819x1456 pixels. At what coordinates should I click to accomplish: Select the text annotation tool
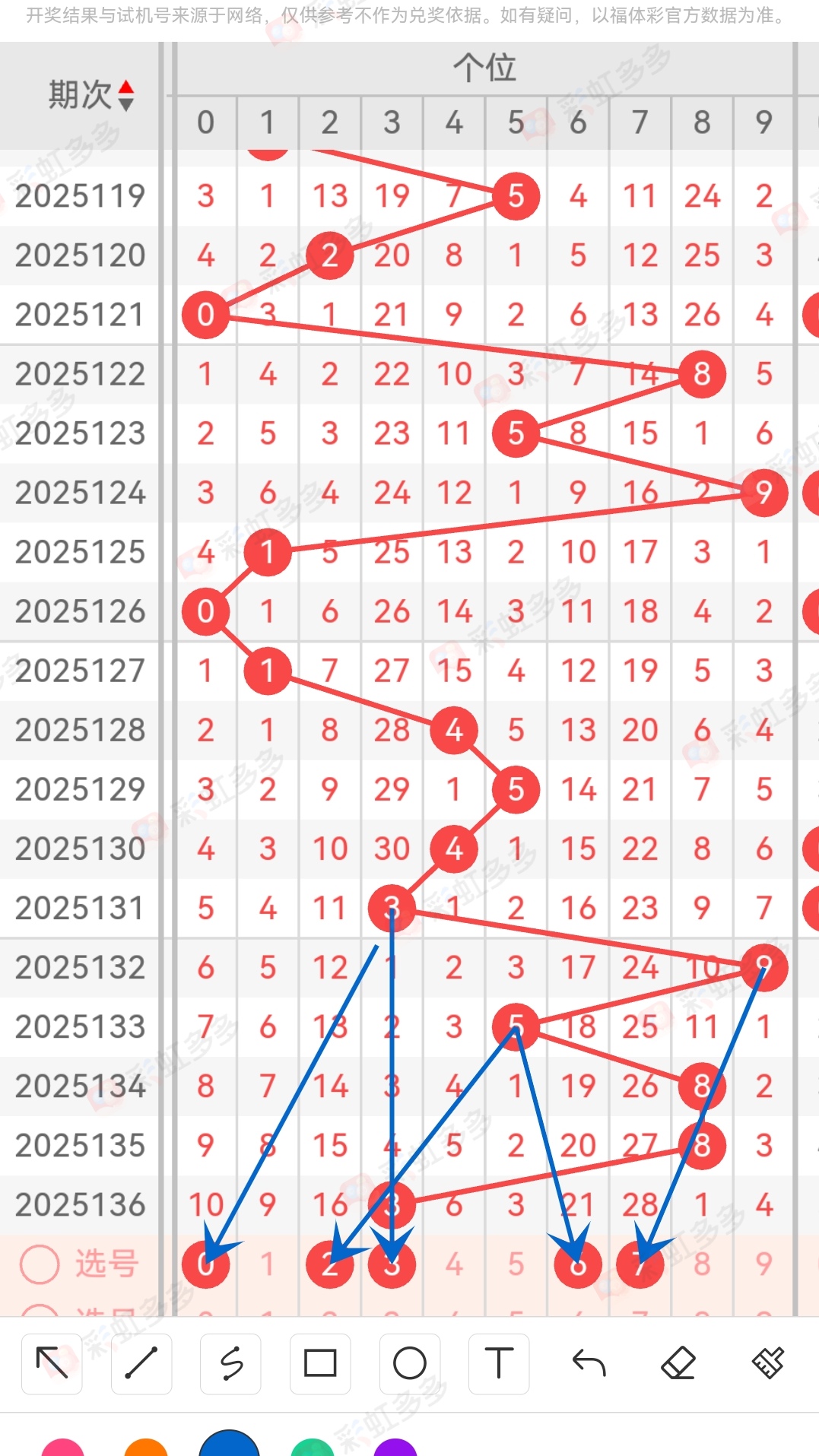coord(499,1365)
